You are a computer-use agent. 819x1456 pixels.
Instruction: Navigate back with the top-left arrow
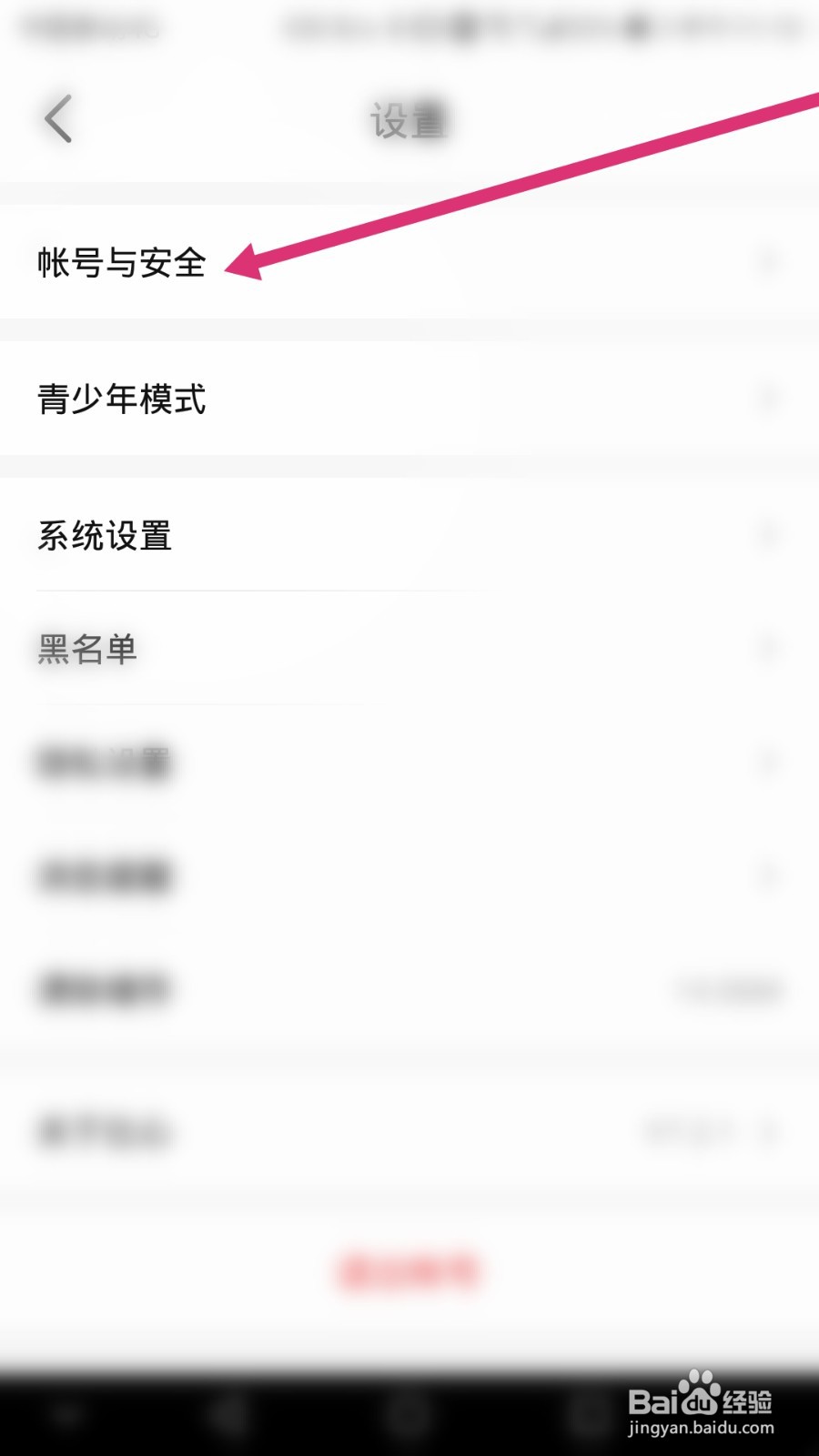pyautogui.click(x=56, y=119)
